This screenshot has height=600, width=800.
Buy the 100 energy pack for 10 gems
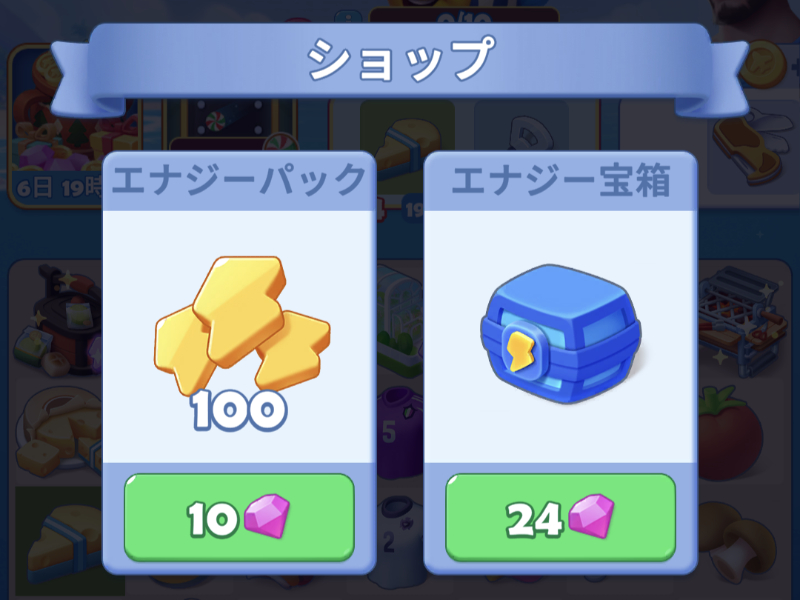click(x=239, y=517)
